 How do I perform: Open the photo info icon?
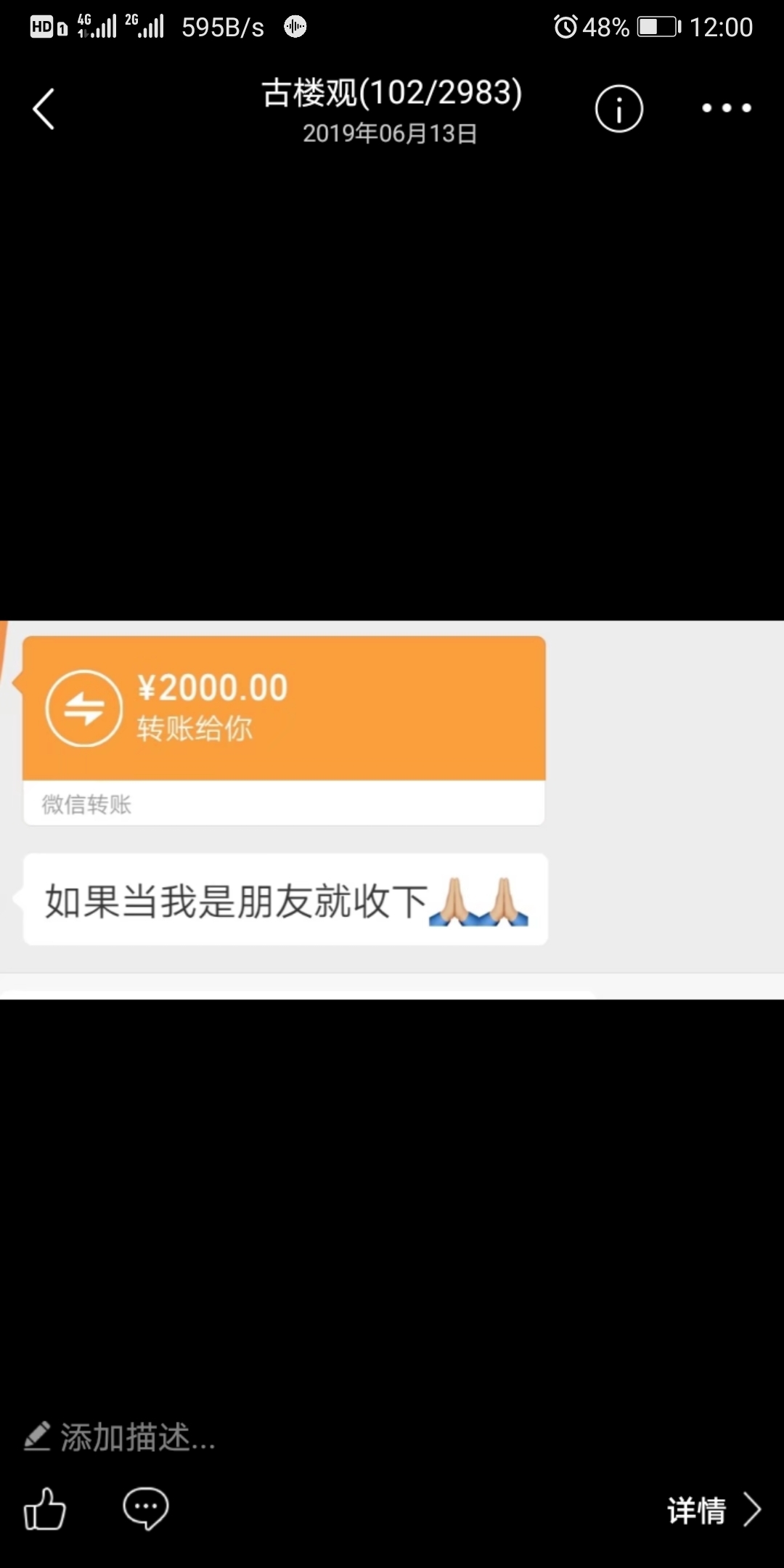pos(618,109)
